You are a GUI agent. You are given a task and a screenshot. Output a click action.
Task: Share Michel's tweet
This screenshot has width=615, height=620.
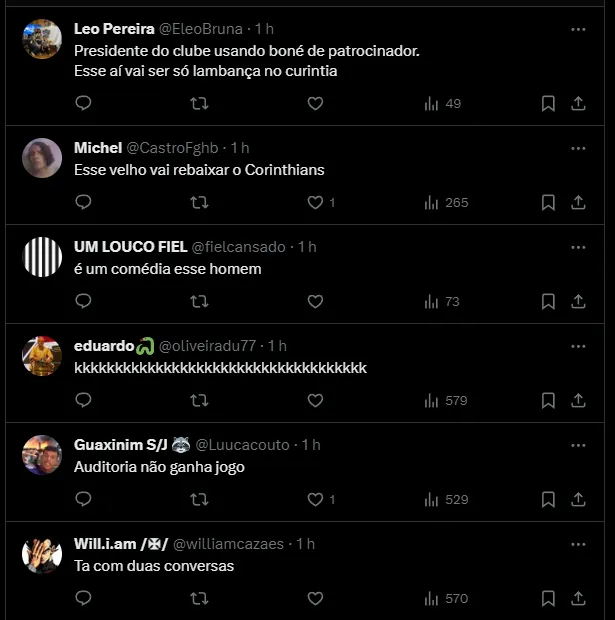(578, 202)
